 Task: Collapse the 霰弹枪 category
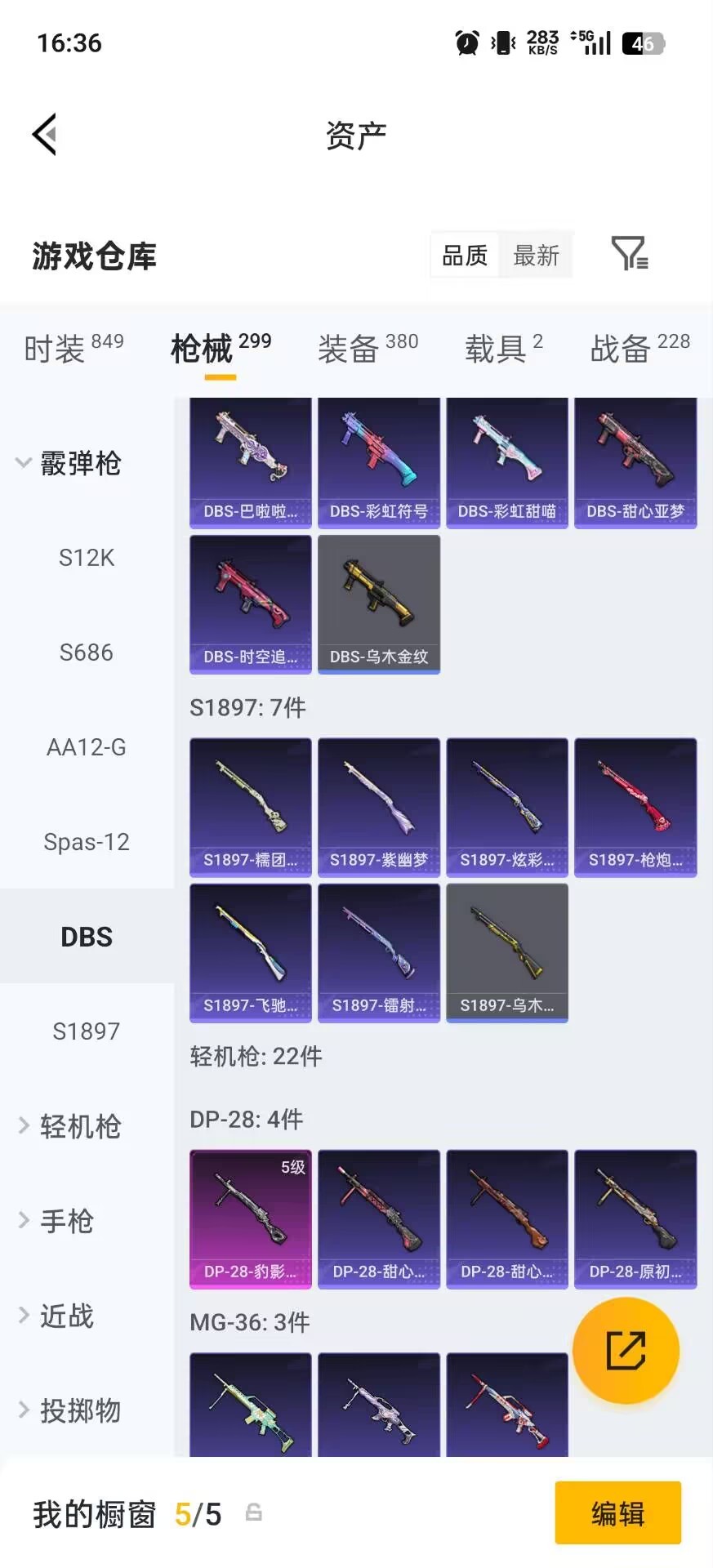[x=80, y=463]
